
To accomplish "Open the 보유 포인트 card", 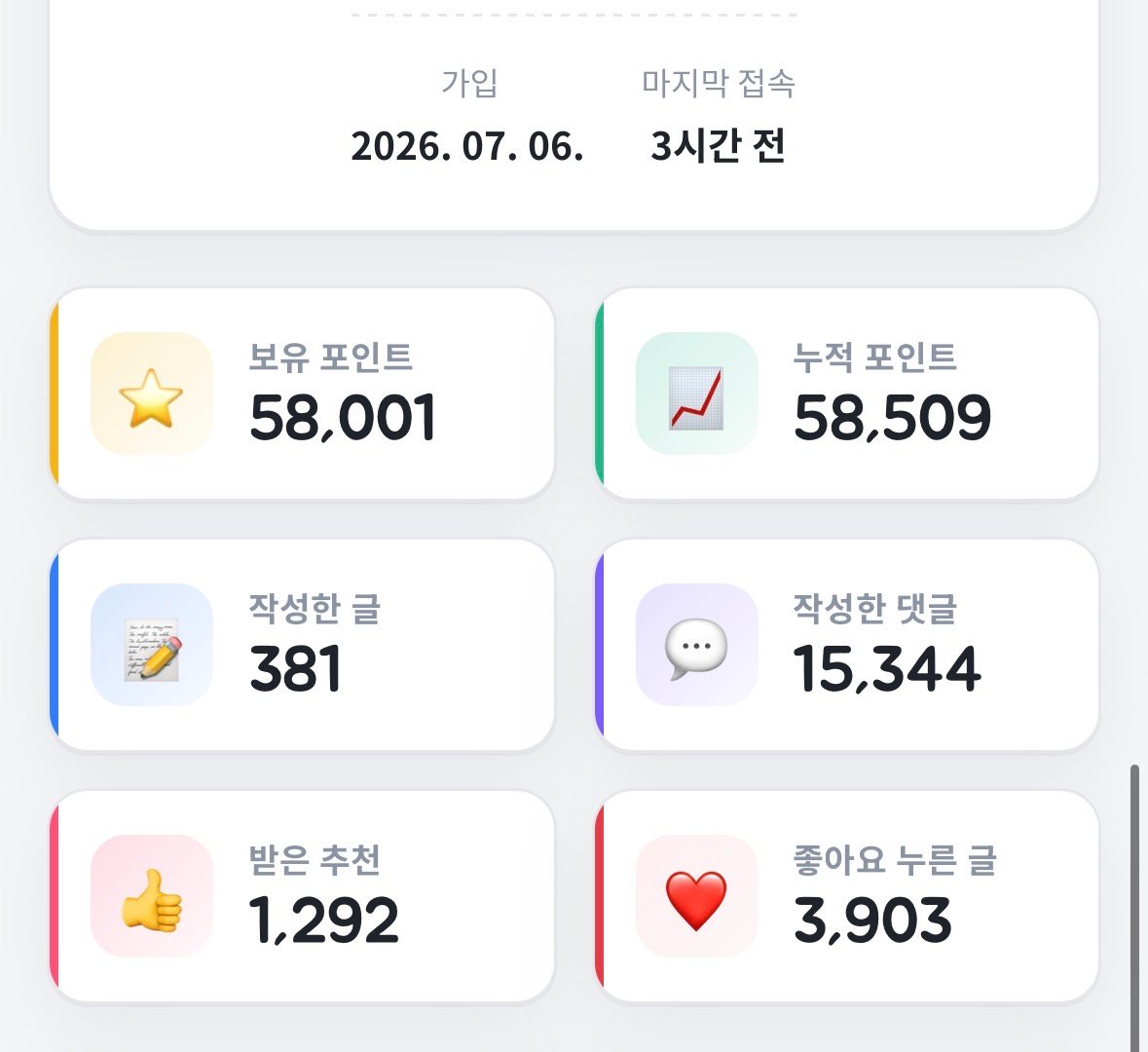I will coord(302,394).
